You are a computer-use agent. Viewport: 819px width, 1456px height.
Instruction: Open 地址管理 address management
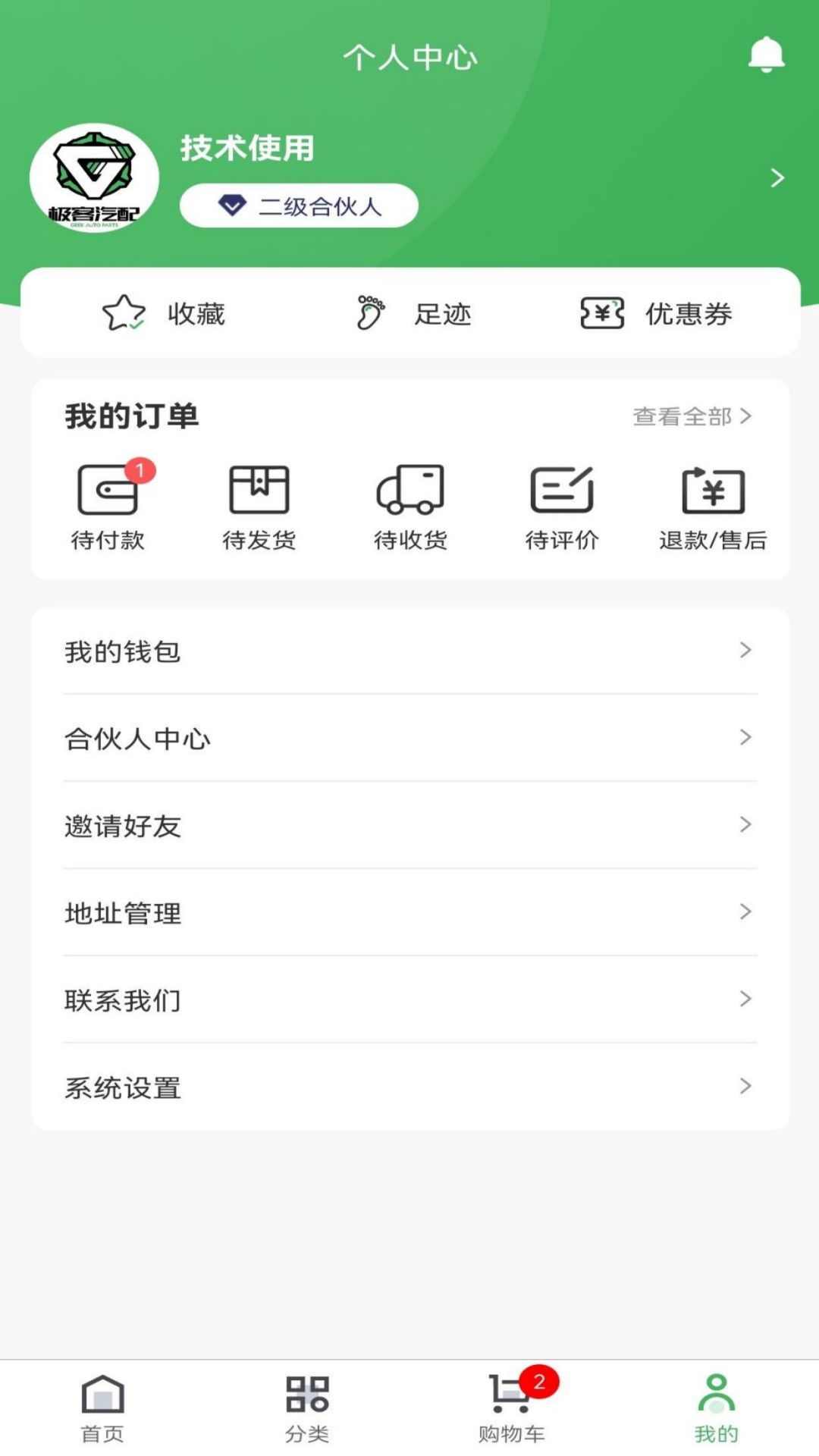tap(409, 913)
